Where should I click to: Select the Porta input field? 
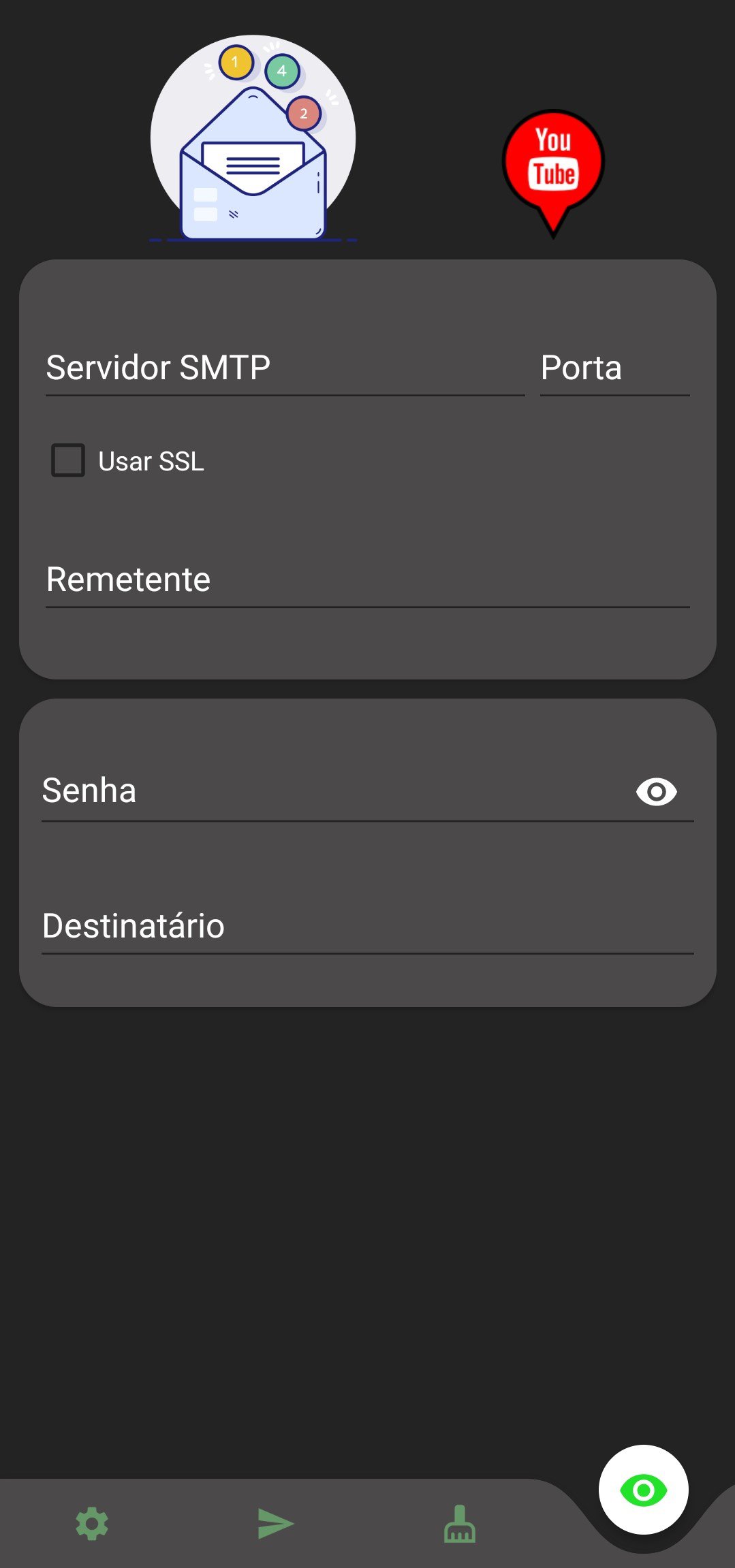pyautogui.click(x=615, y=368)
